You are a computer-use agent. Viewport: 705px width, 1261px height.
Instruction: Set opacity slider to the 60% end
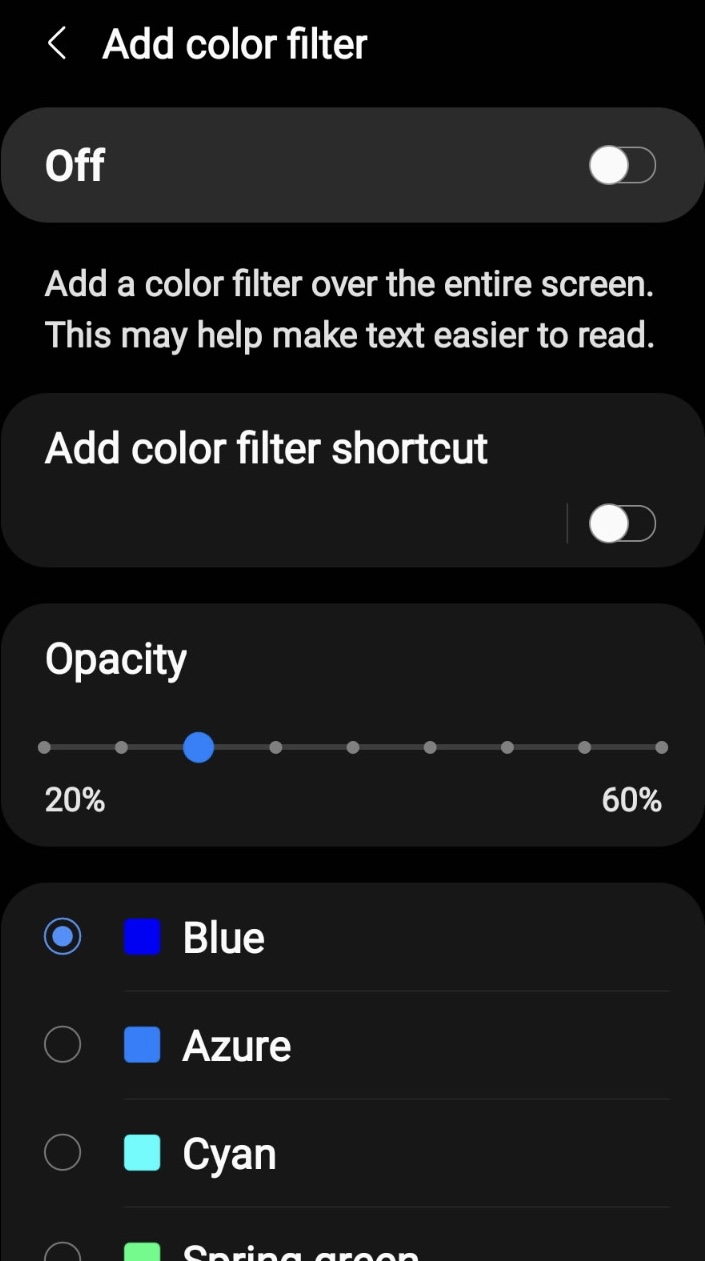(x=661, y=747)
